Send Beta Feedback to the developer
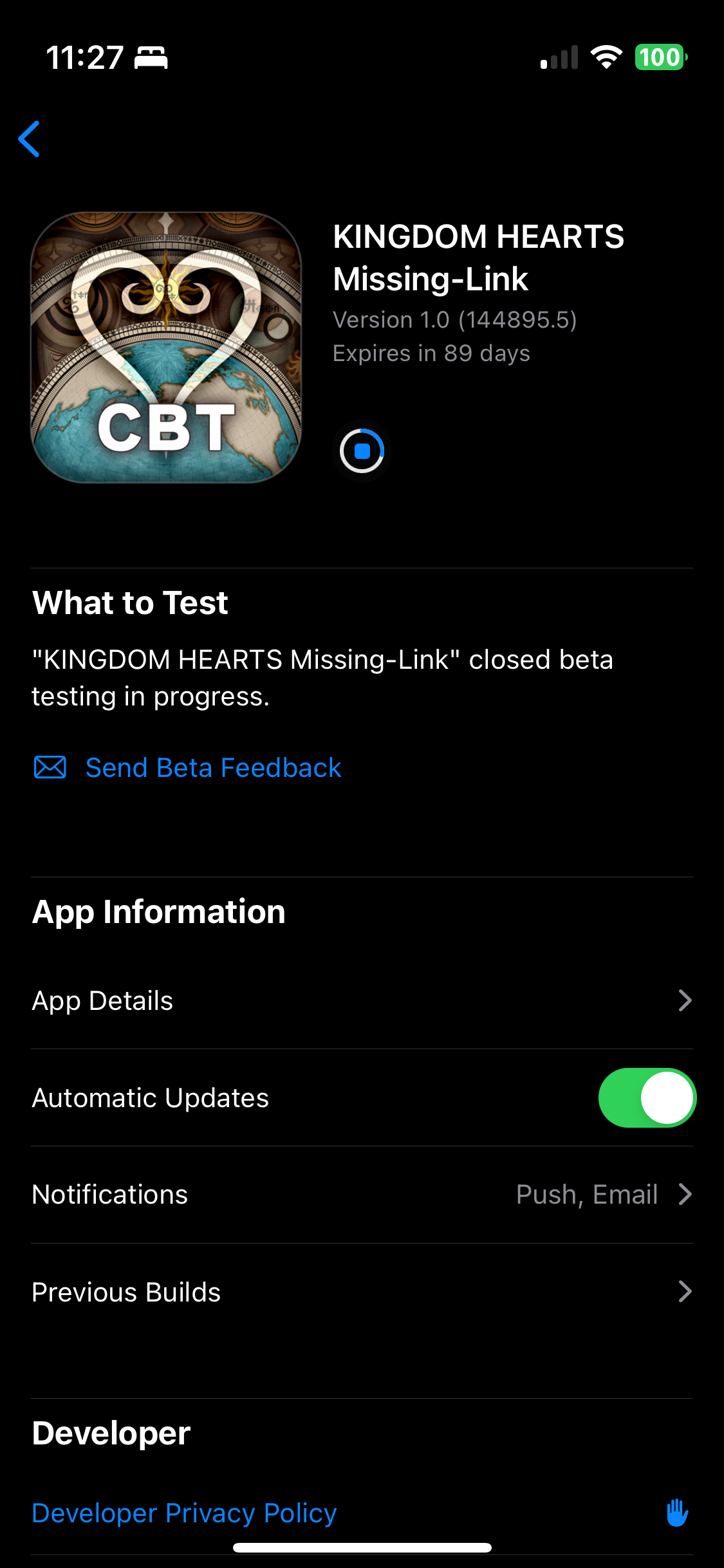The image size is (724, 1568). [x=187, y=768]
